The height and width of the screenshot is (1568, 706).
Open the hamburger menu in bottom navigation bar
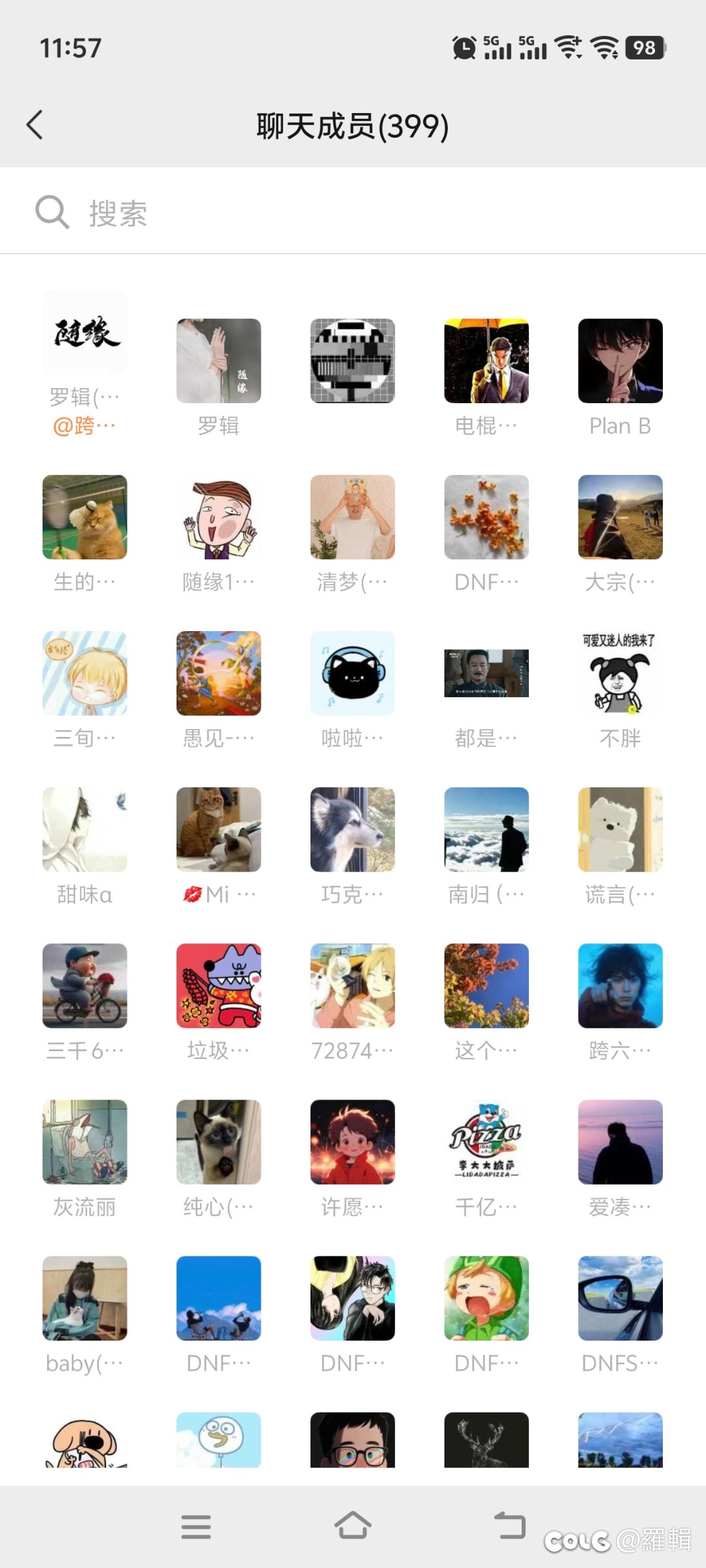tap(195, 1526)
